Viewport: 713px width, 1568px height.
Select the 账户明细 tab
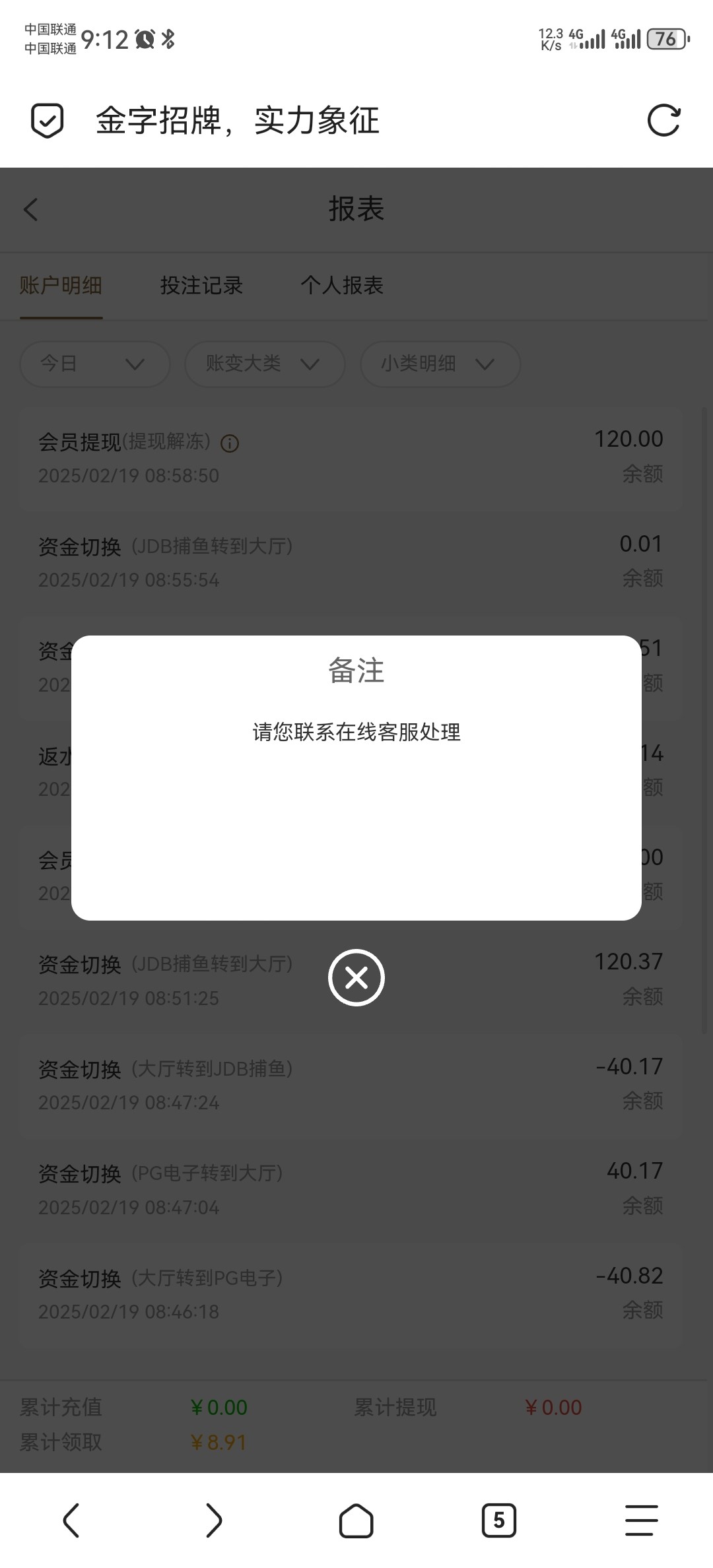pos(61,286)
